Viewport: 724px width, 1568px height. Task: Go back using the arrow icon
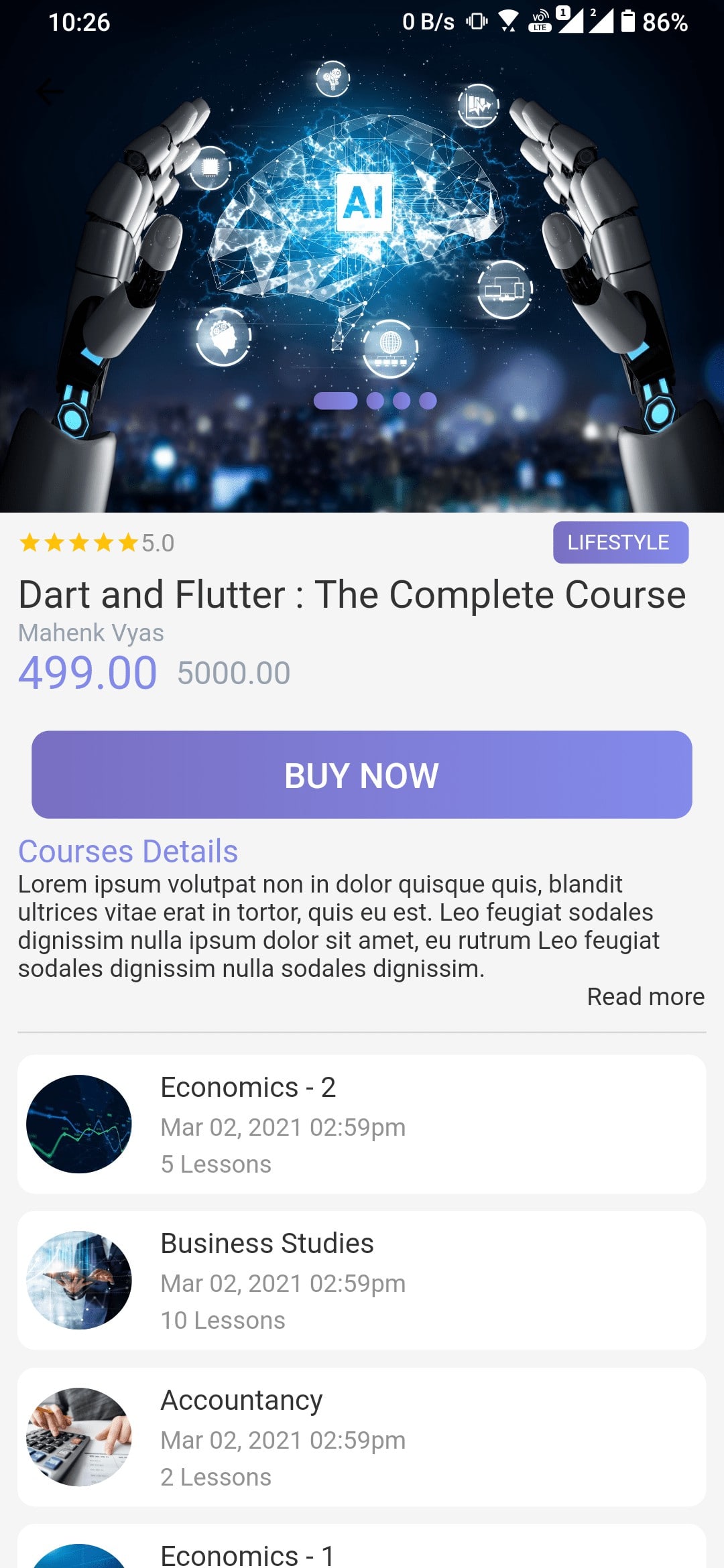[50, 92]
